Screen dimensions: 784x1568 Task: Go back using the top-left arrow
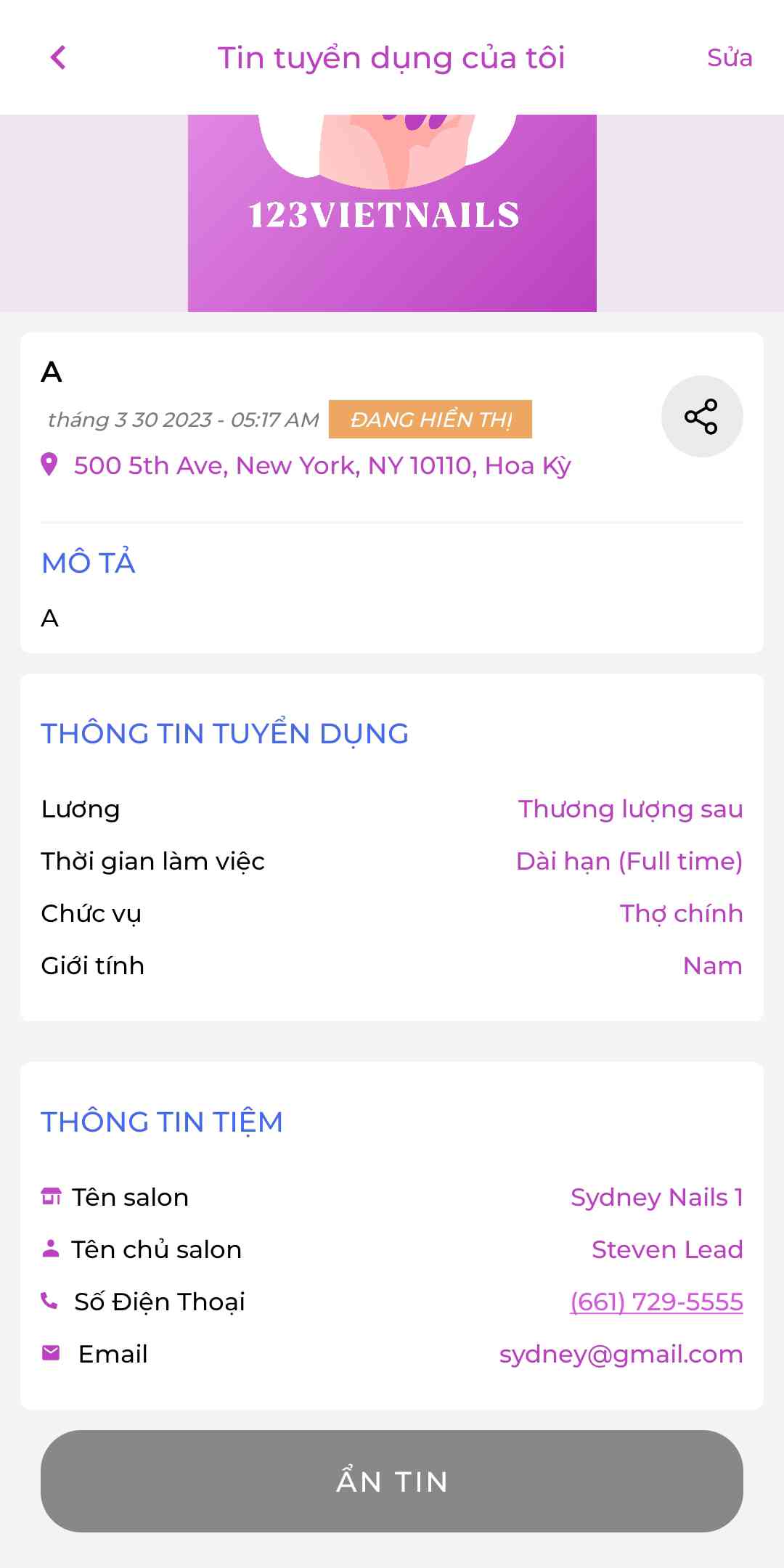tap(58, 57)
